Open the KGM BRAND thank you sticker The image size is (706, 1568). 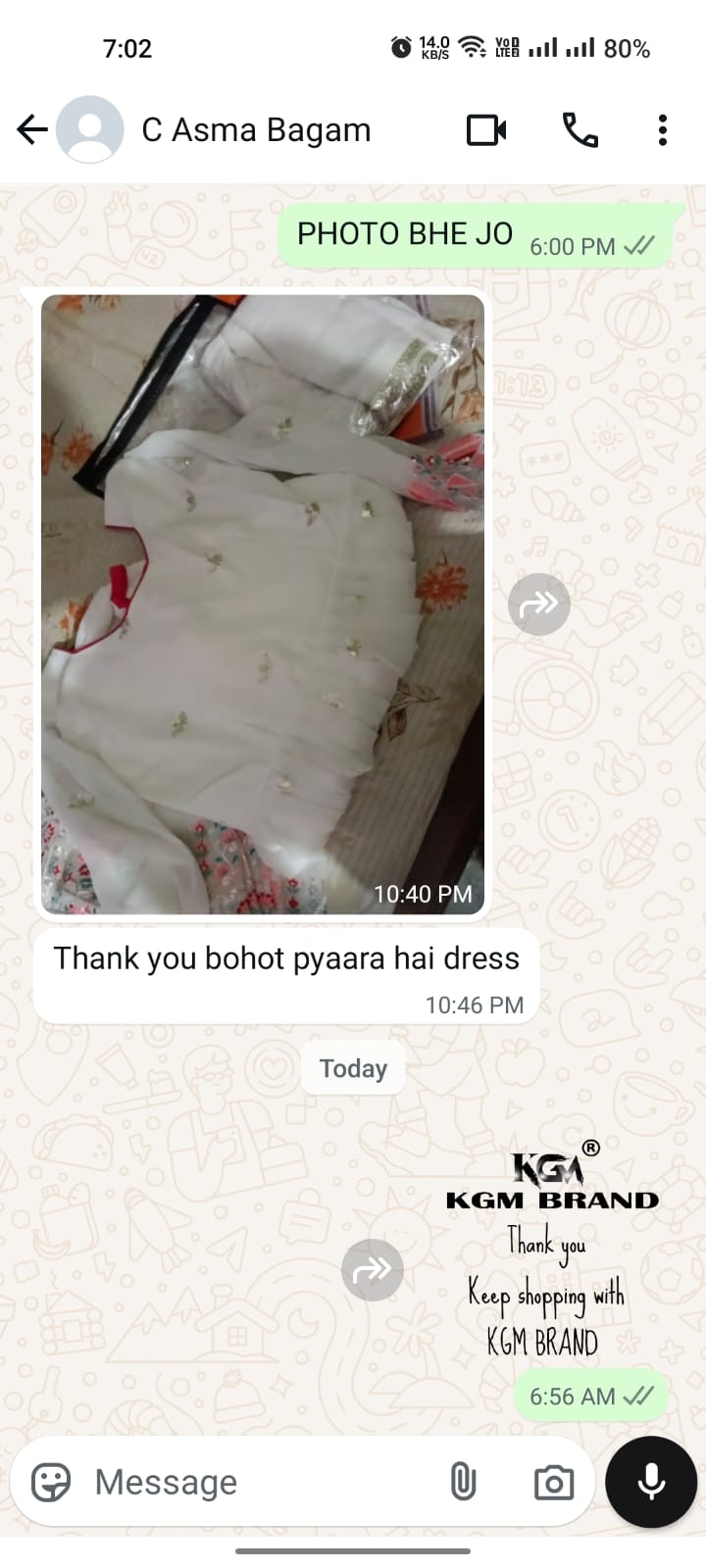coord(552,1250)
